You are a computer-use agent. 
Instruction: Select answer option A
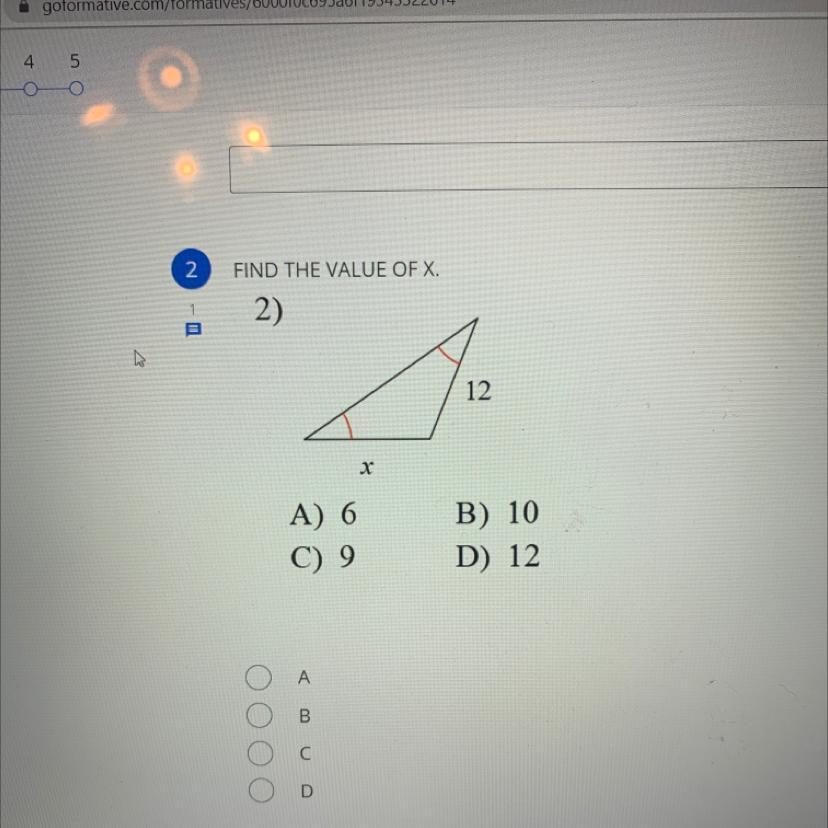point(258,678)
